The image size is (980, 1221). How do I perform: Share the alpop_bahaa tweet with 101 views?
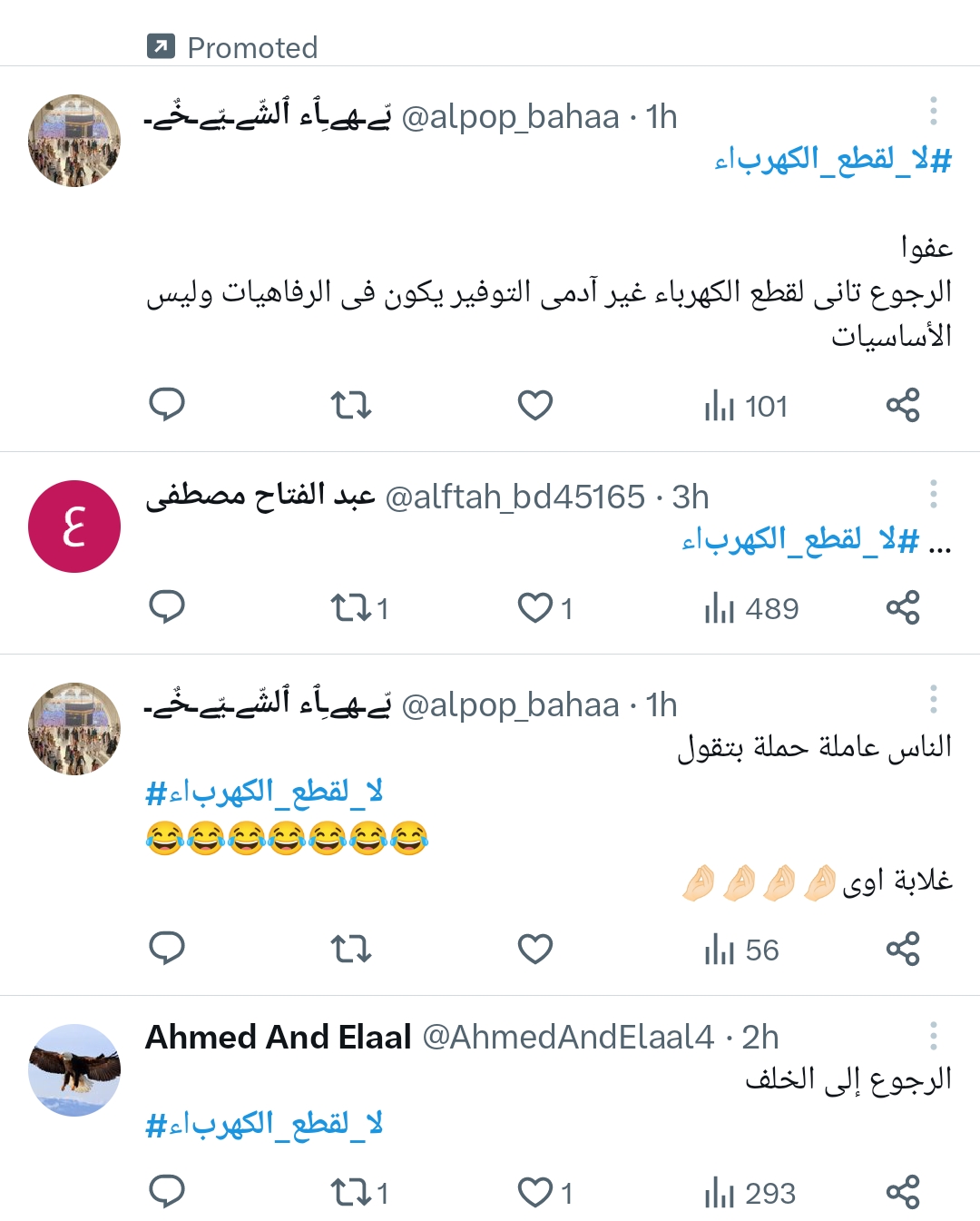pos(903,405)
